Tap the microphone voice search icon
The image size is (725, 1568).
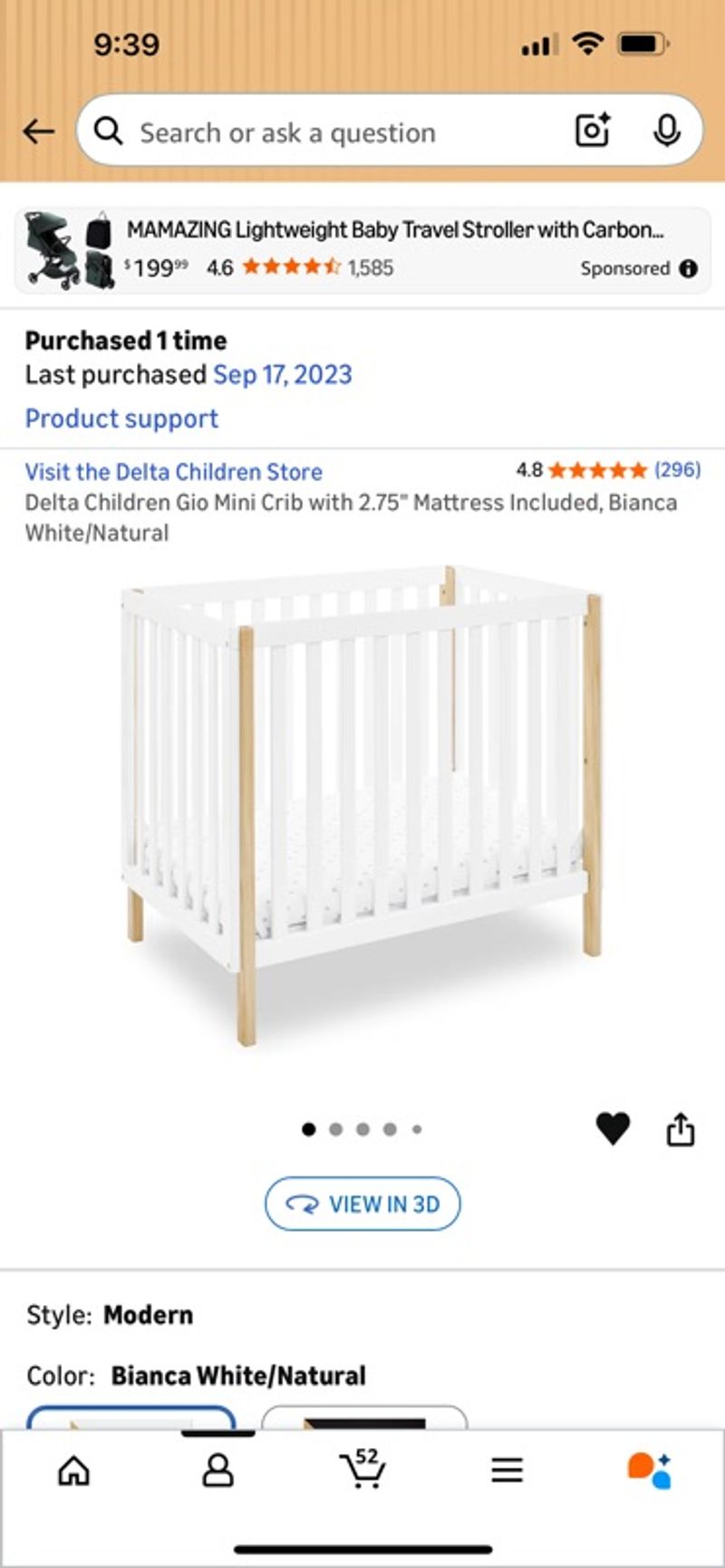(666, 131)
